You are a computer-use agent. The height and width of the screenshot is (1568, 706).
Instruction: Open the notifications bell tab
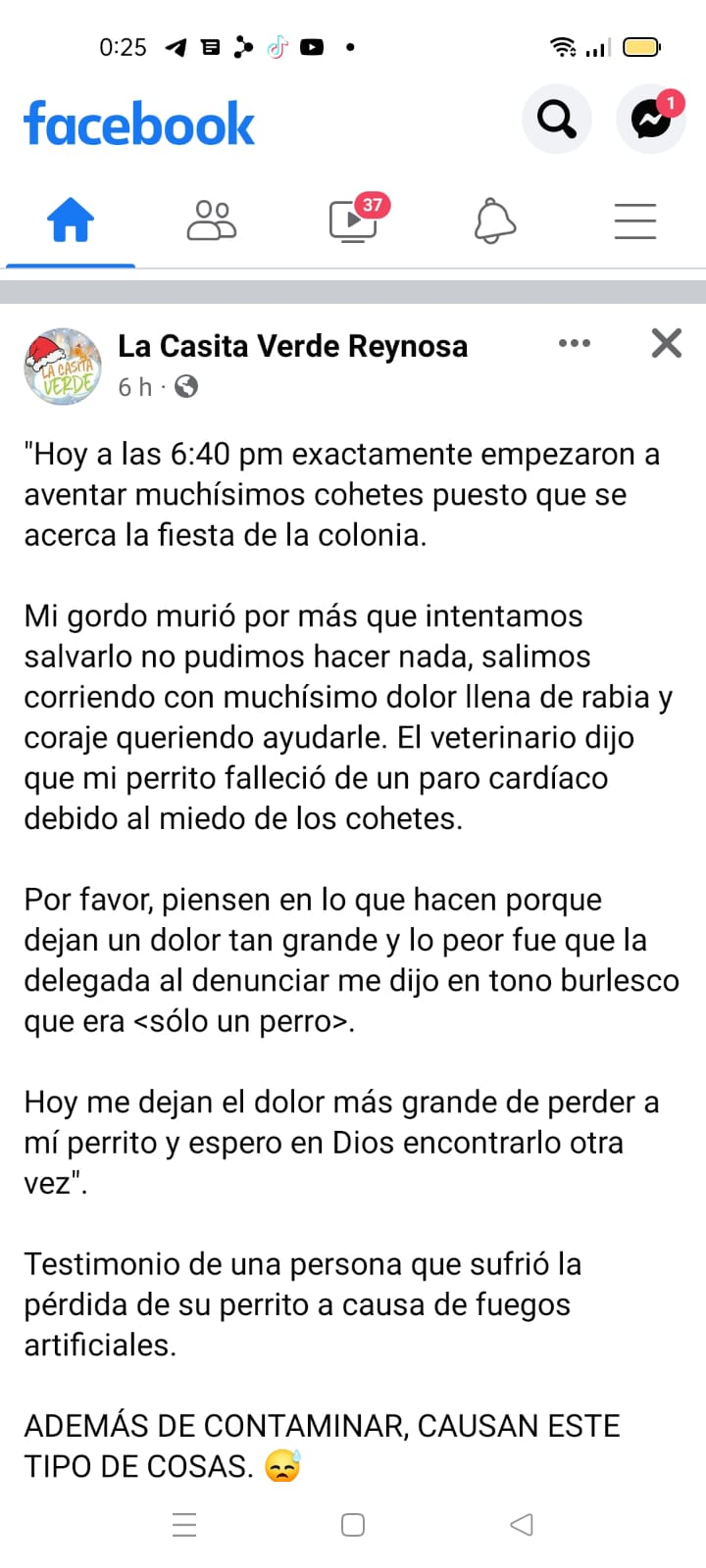pos(494,220)
